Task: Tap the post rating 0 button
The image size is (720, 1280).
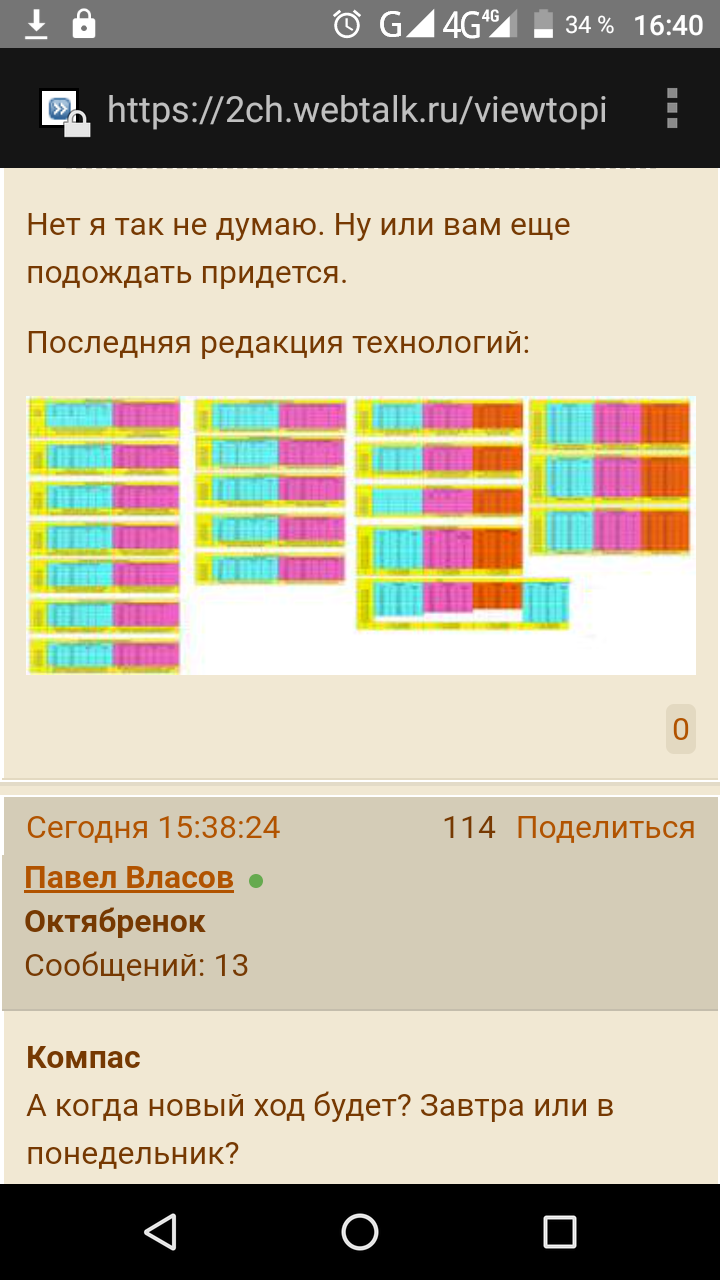Action: click(x=681, y=730)
